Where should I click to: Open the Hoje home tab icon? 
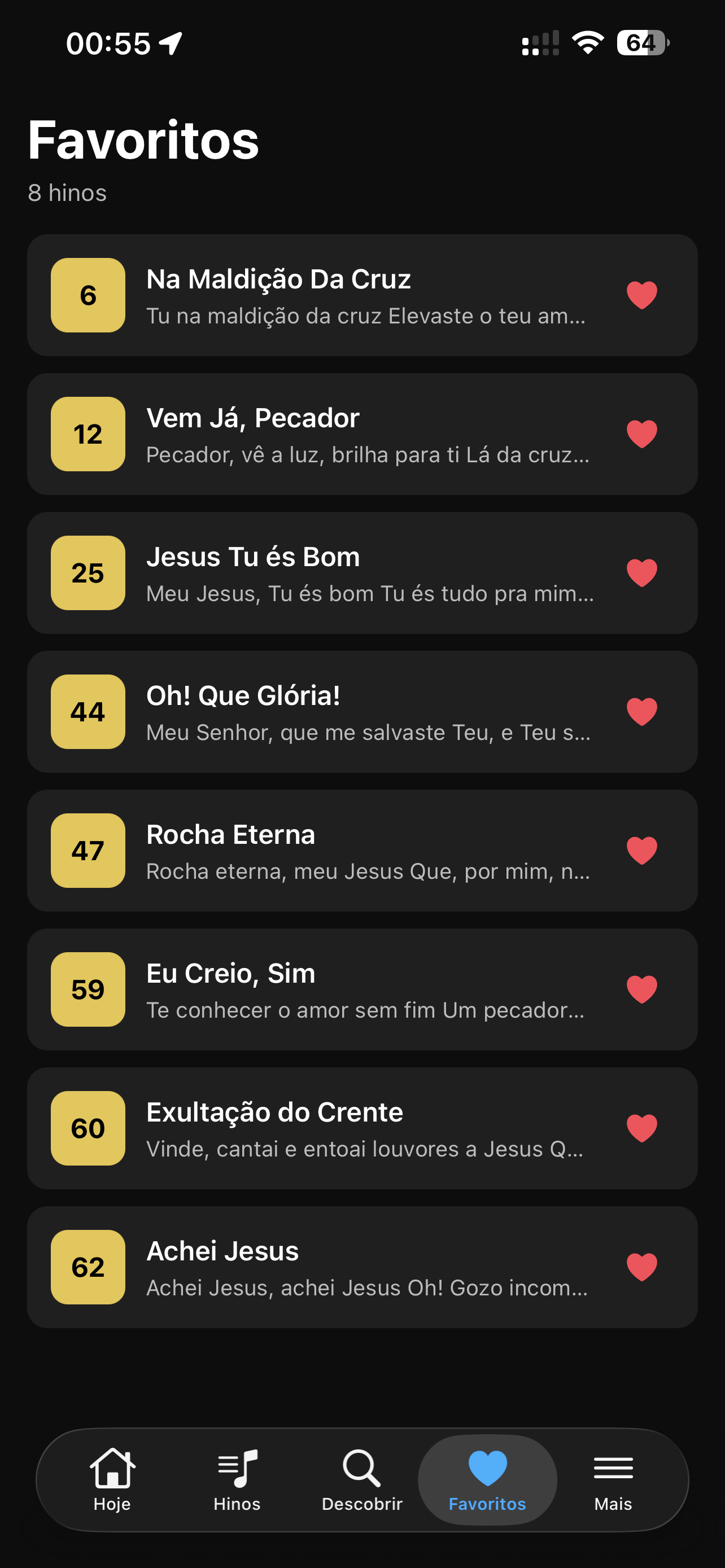click(113, 1467)
